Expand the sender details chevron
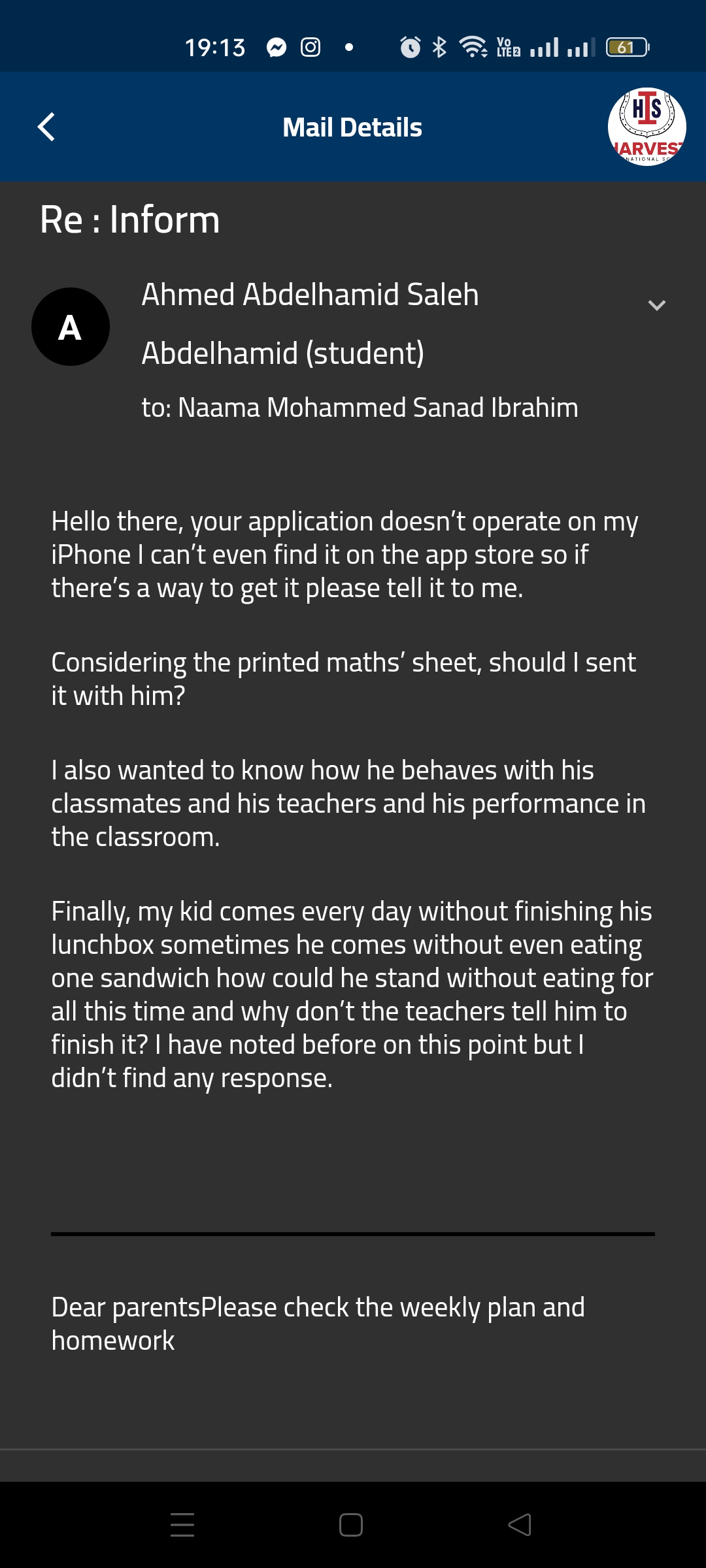The width and height of the screenshot is (706, 1568). [656, 305]
